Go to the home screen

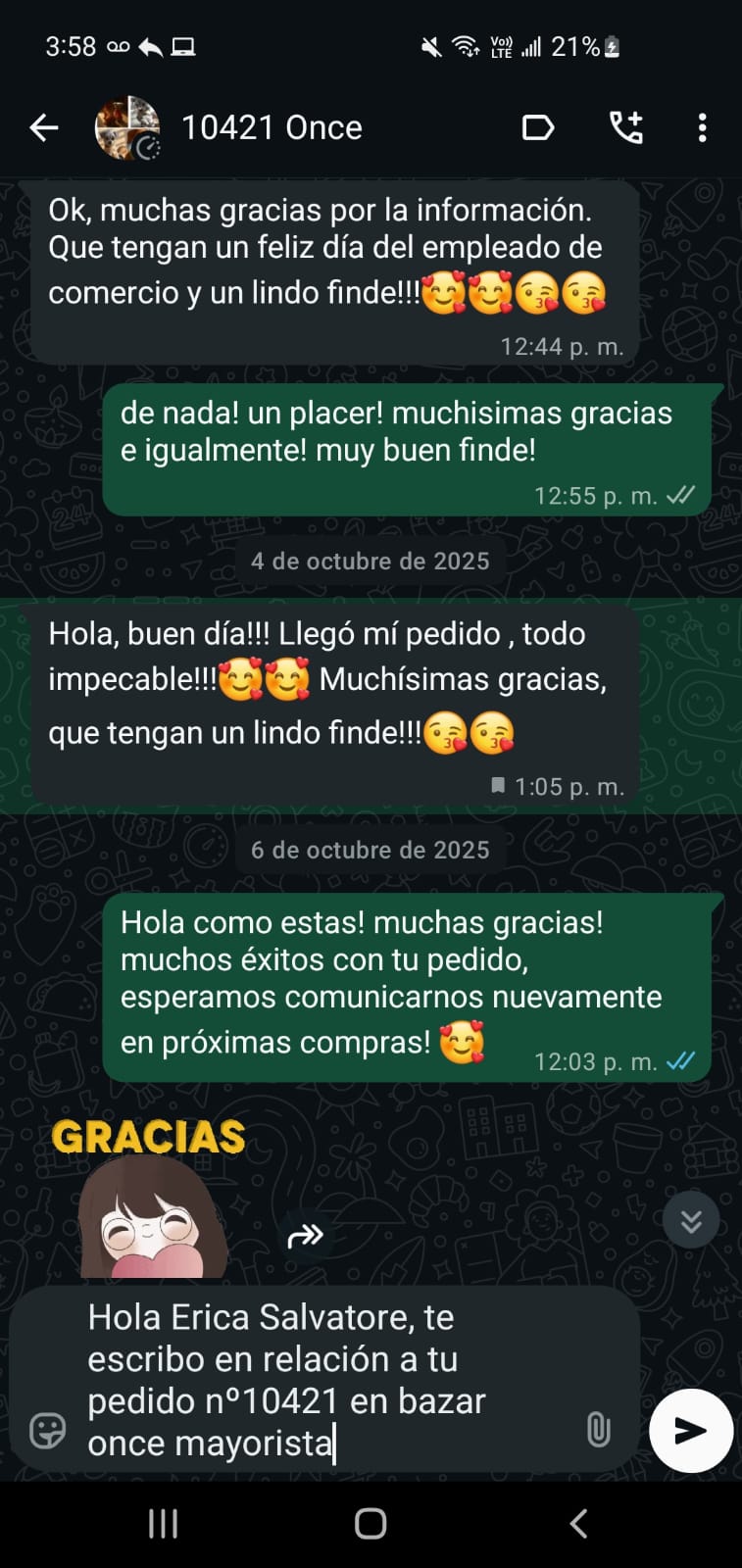tap(371, 1524)
